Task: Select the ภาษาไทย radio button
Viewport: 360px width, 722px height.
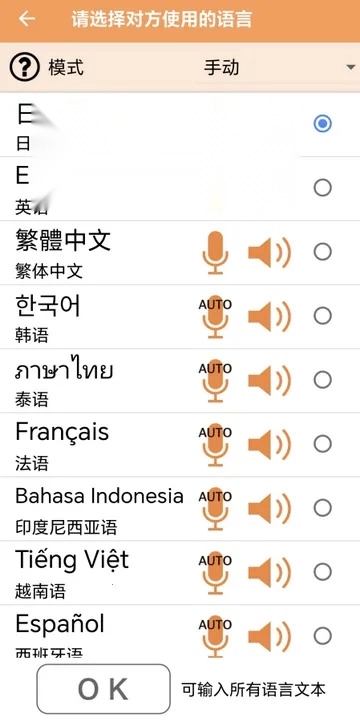Action: [x=322, y=380]
